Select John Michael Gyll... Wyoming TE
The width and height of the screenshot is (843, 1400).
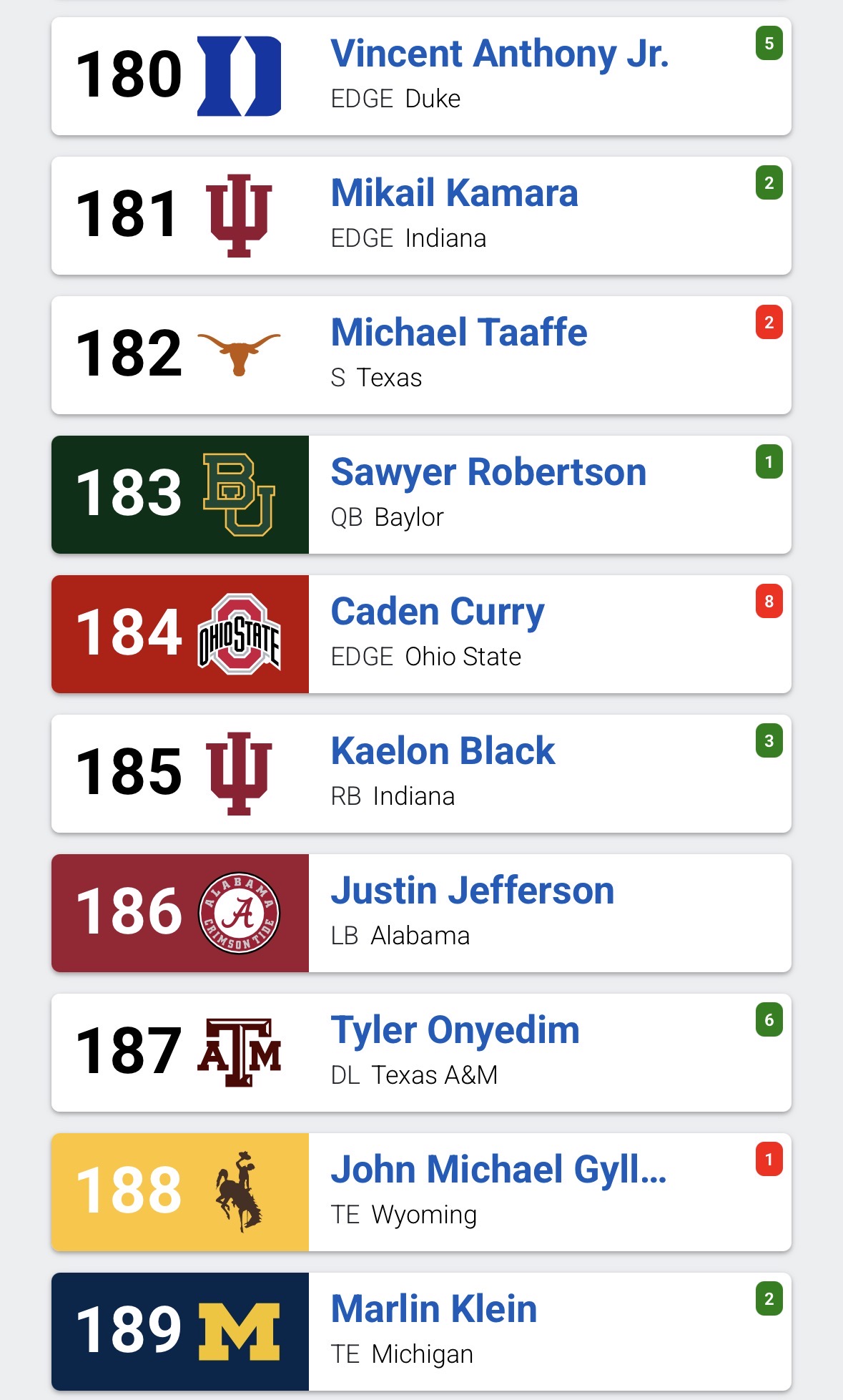tap(498, 1171)
